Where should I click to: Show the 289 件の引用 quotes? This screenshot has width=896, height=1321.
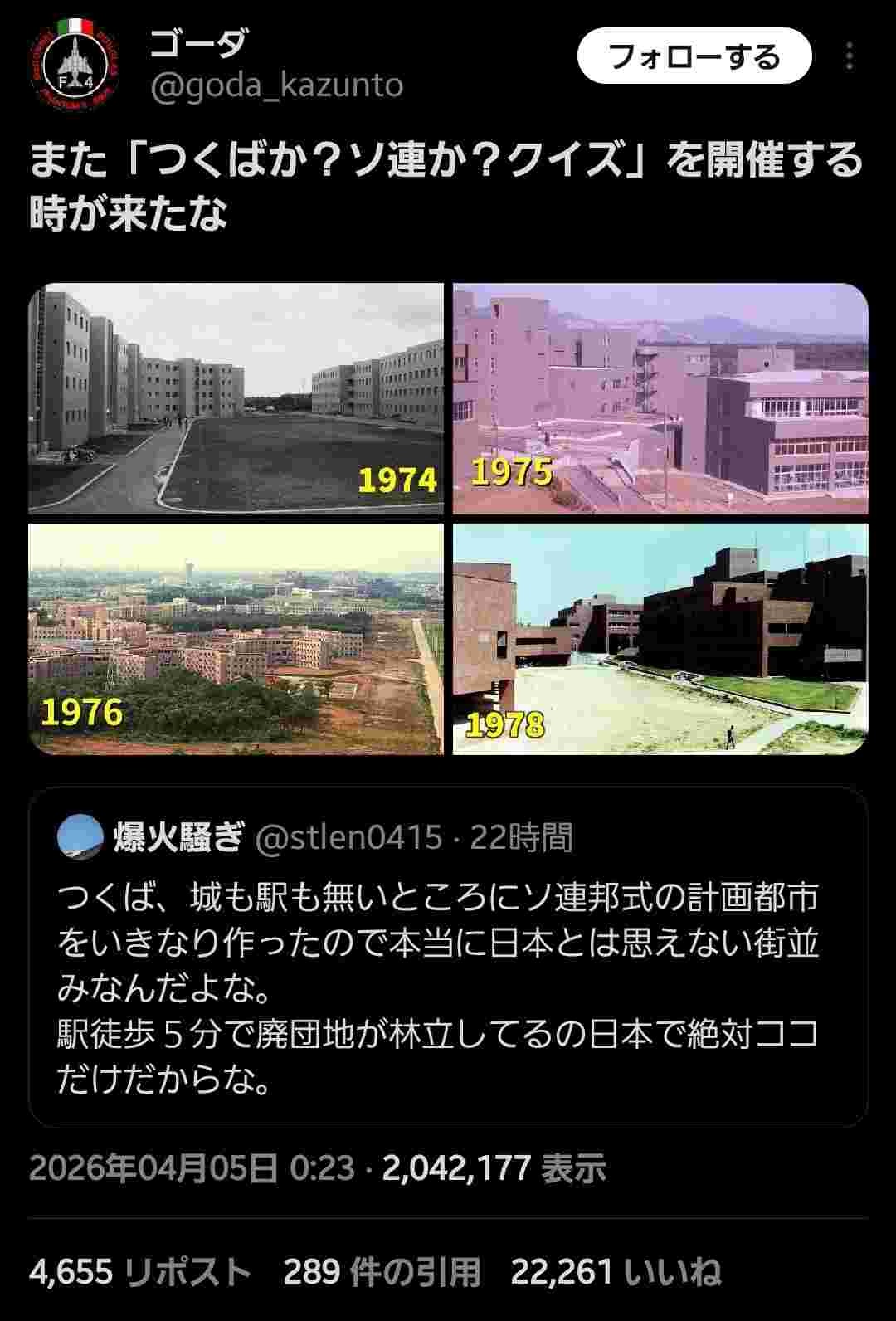click(x=382, y=1271)
